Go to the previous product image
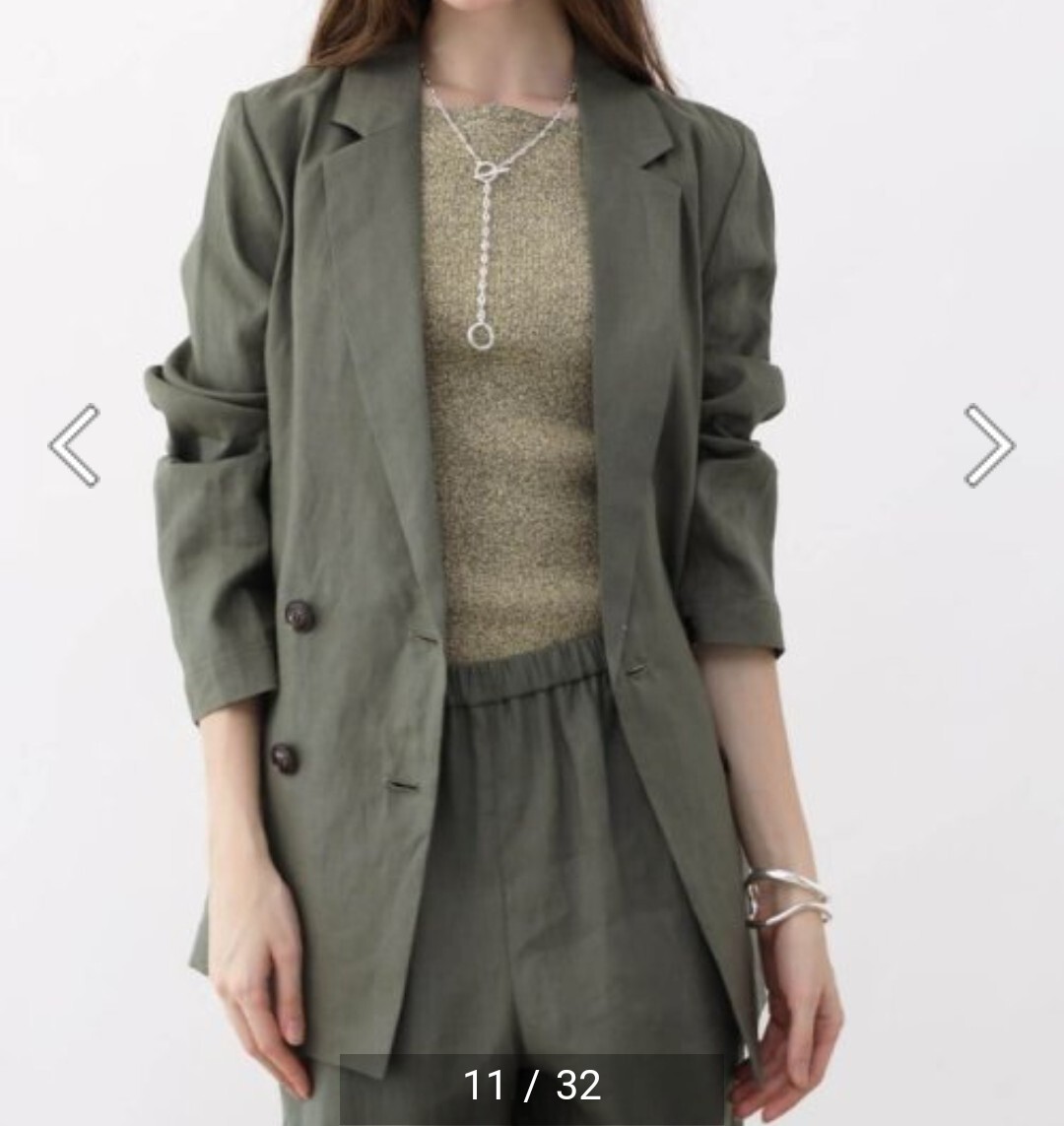This screenshot has width=1064, height=1126. click(75, 445)
